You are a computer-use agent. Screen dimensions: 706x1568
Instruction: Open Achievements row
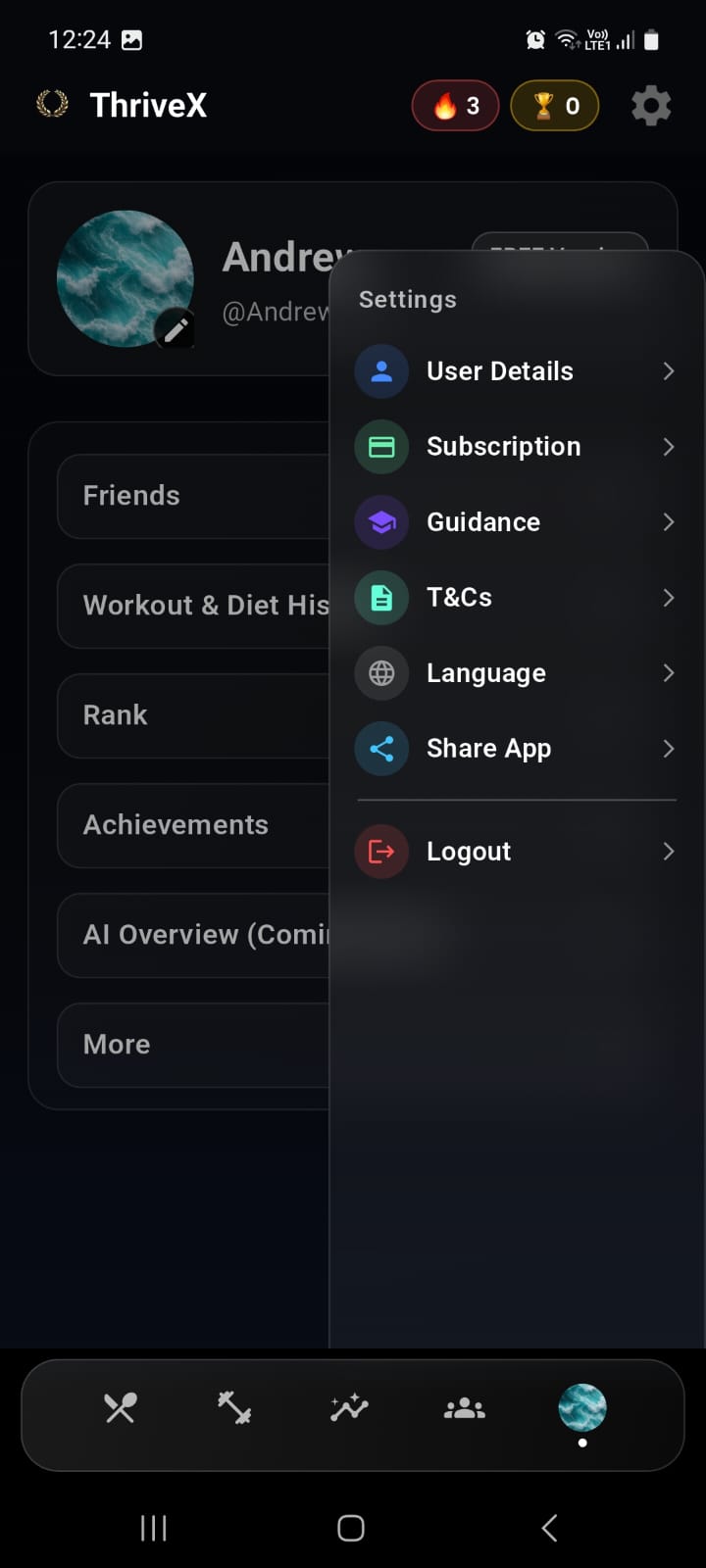pos(192,825)
